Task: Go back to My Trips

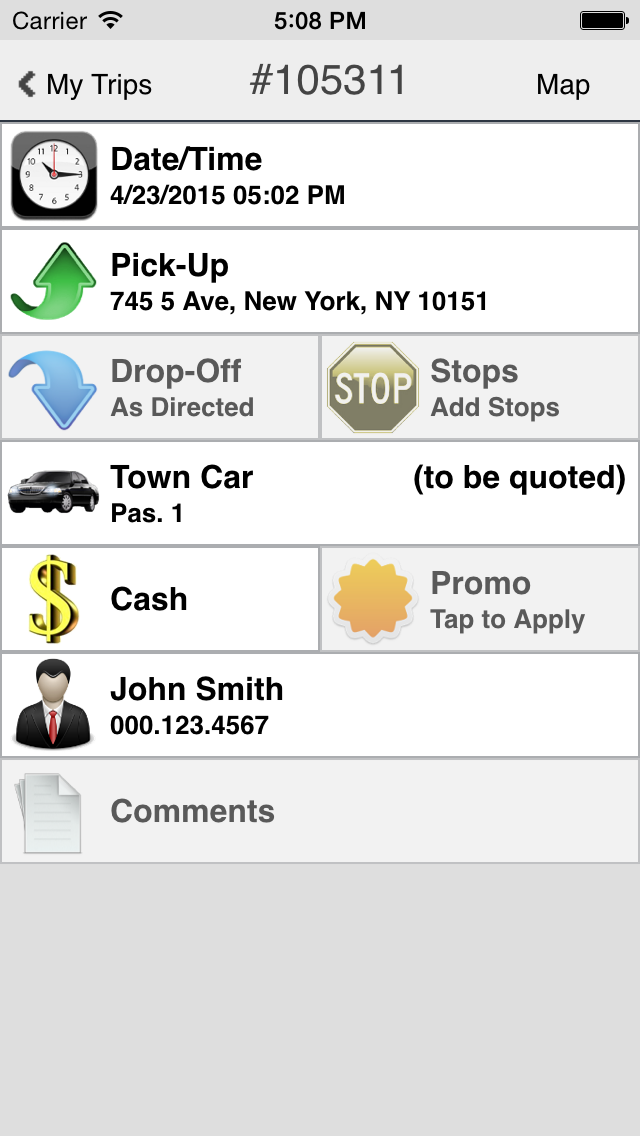Action: (x=85, y=85)
